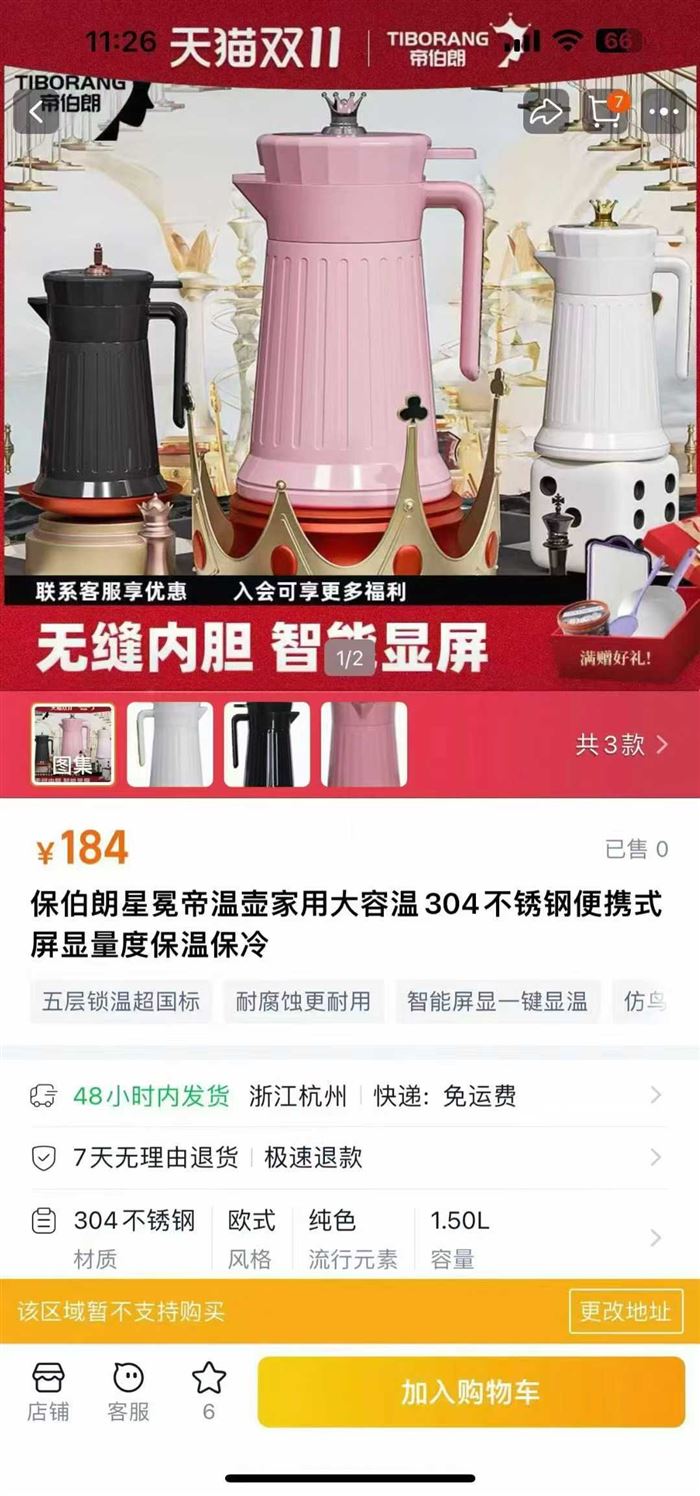Share this product listing
Image resolution: width=700 pixels, height=1496 pixels.
pyautogui.click(x=547, y=112)
